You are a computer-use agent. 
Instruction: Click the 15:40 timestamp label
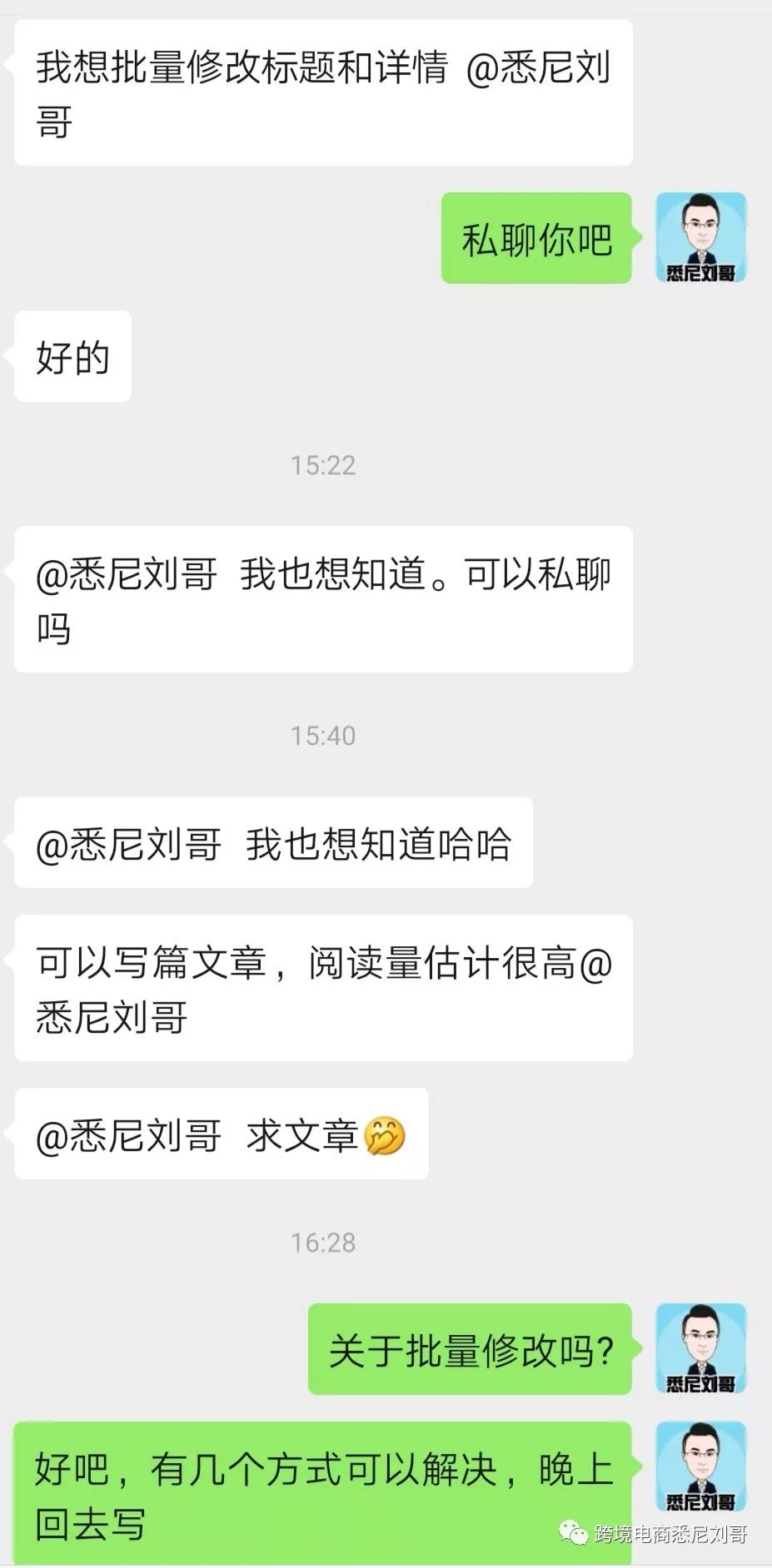tap(323, 737)
